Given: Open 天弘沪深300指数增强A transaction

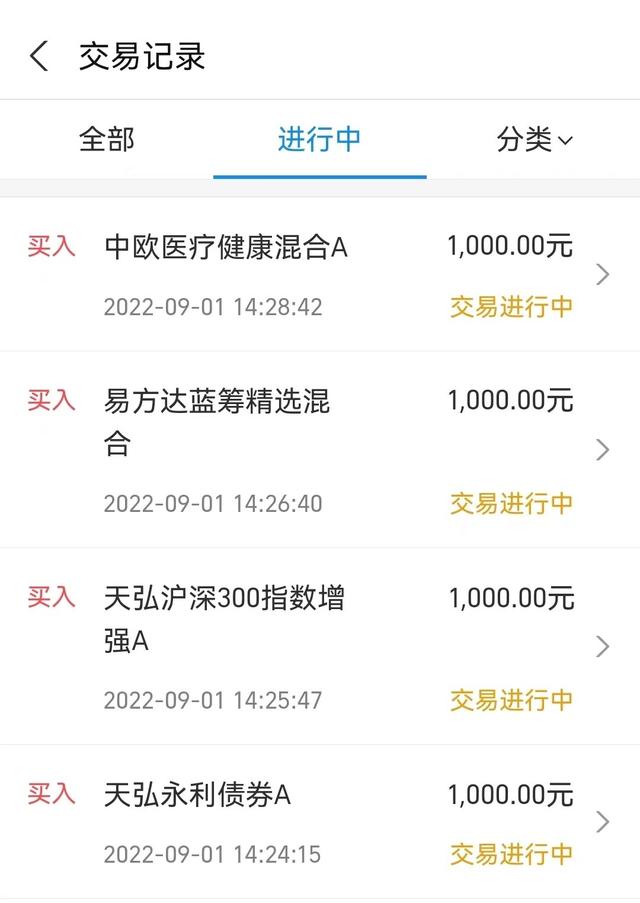Looking at the screenshot, I should [320, 646].
